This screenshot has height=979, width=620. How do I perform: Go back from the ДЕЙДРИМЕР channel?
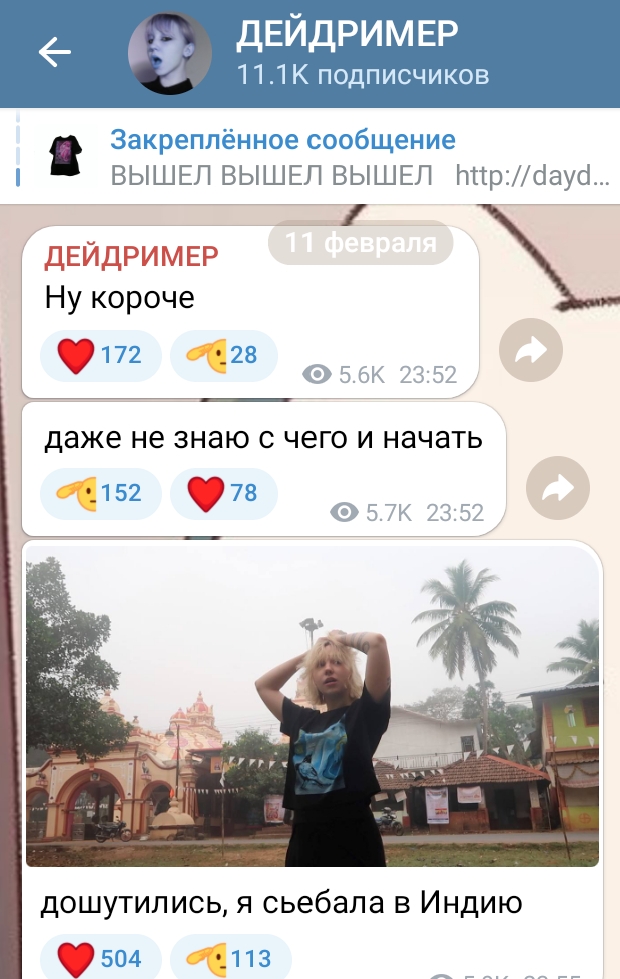tap(54, 53)
